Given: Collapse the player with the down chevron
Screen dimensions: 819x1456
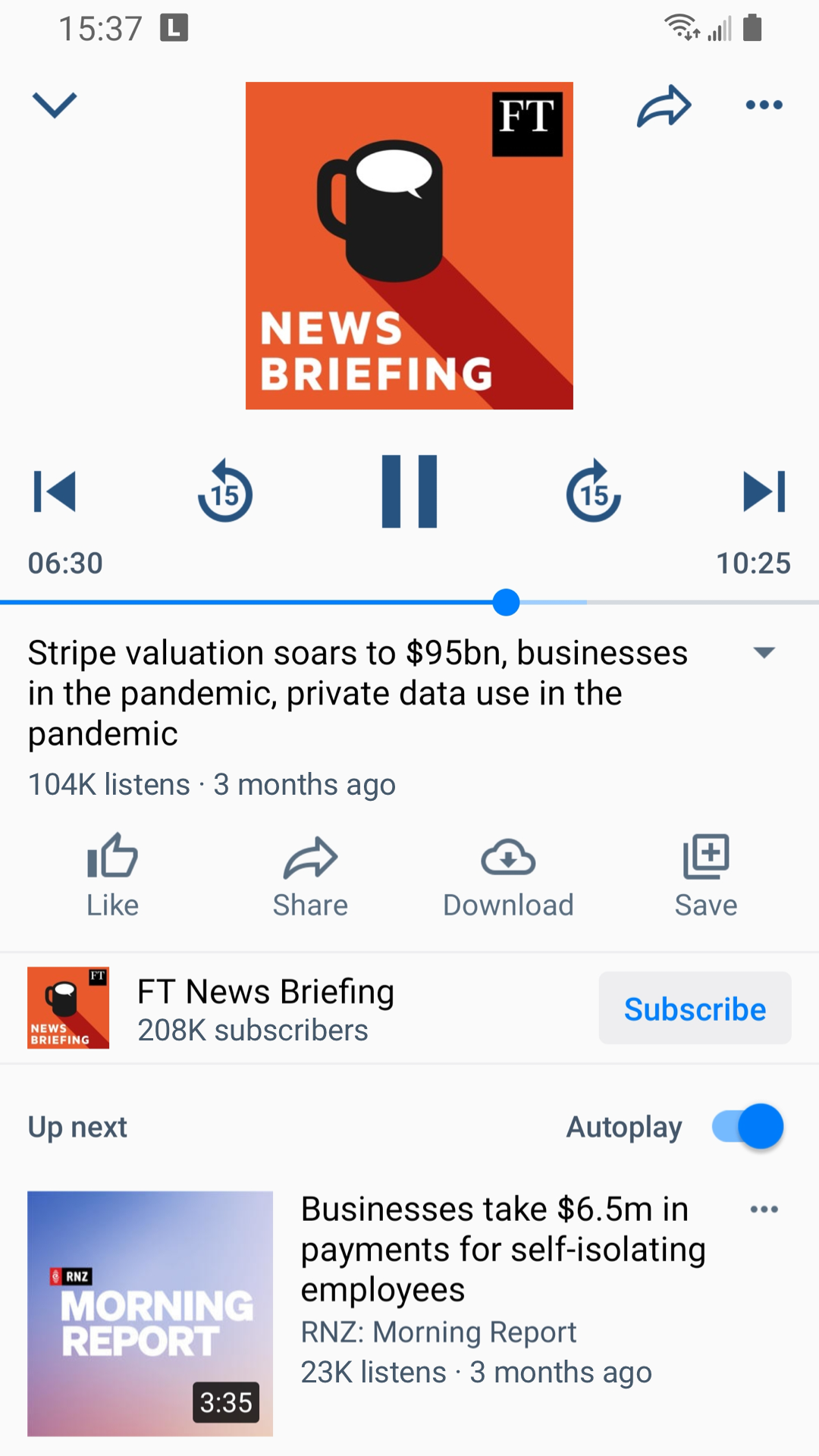Looking at the screenshot, I should 55,105.
